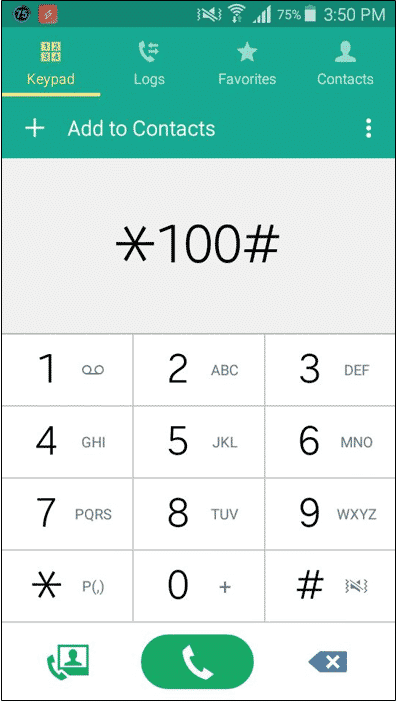Dial the entered number with the green call button

(x=197, y=662)
